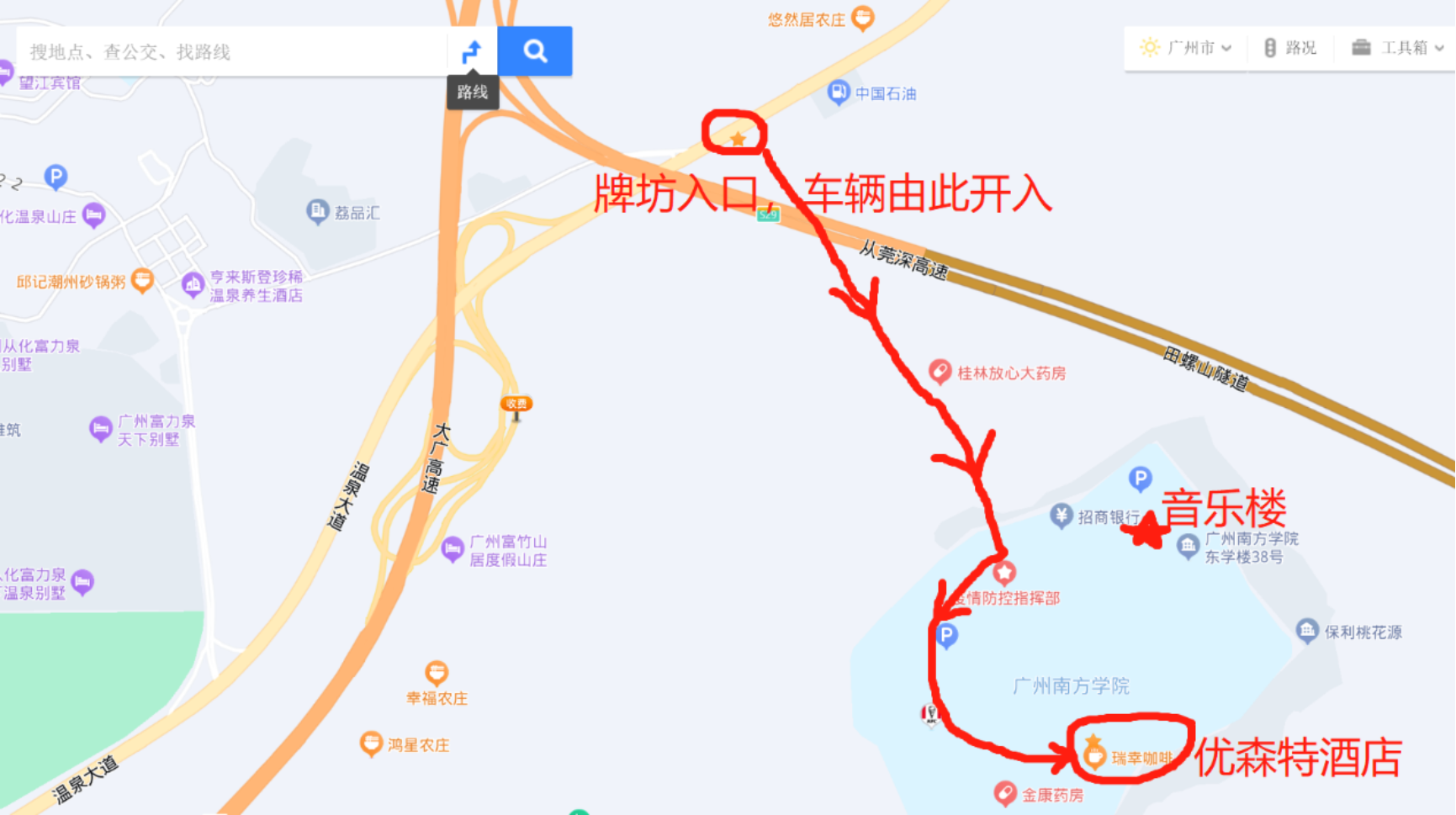The image size is (1456, 815).
Task: Turn on the 路况 traffic layer
Action: (x=1290, y=48)
